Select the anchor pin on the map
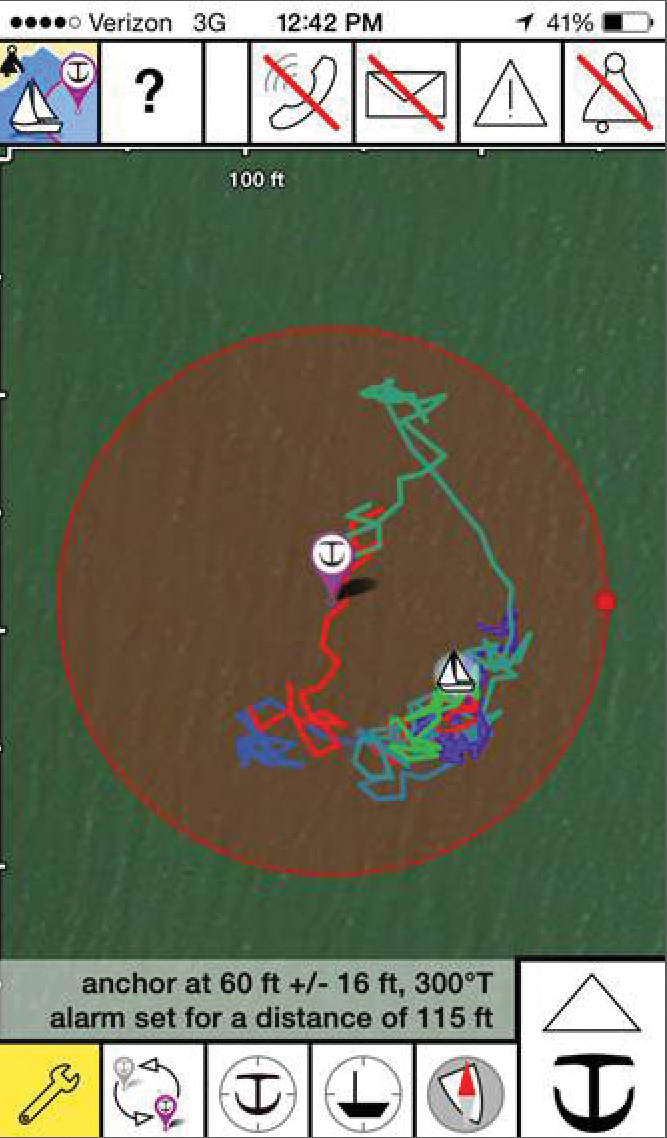 tap(330, 556)
